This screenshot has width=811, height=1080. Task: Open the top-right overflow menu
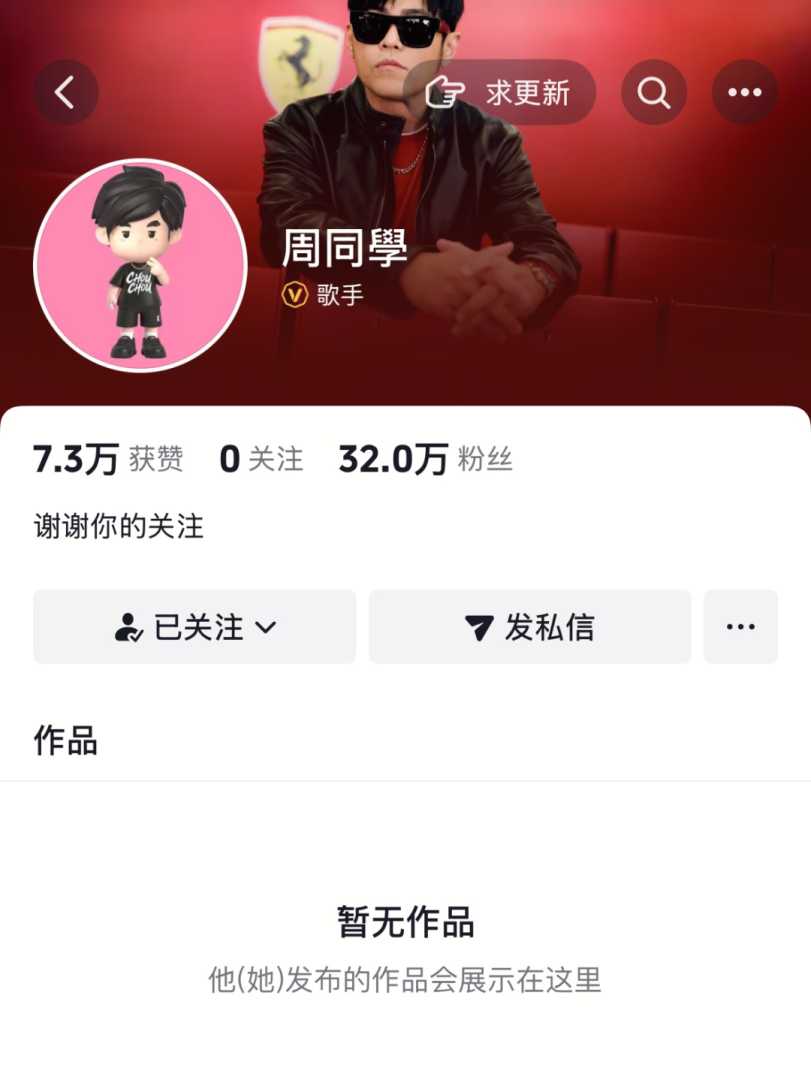(x=744, y=93)
